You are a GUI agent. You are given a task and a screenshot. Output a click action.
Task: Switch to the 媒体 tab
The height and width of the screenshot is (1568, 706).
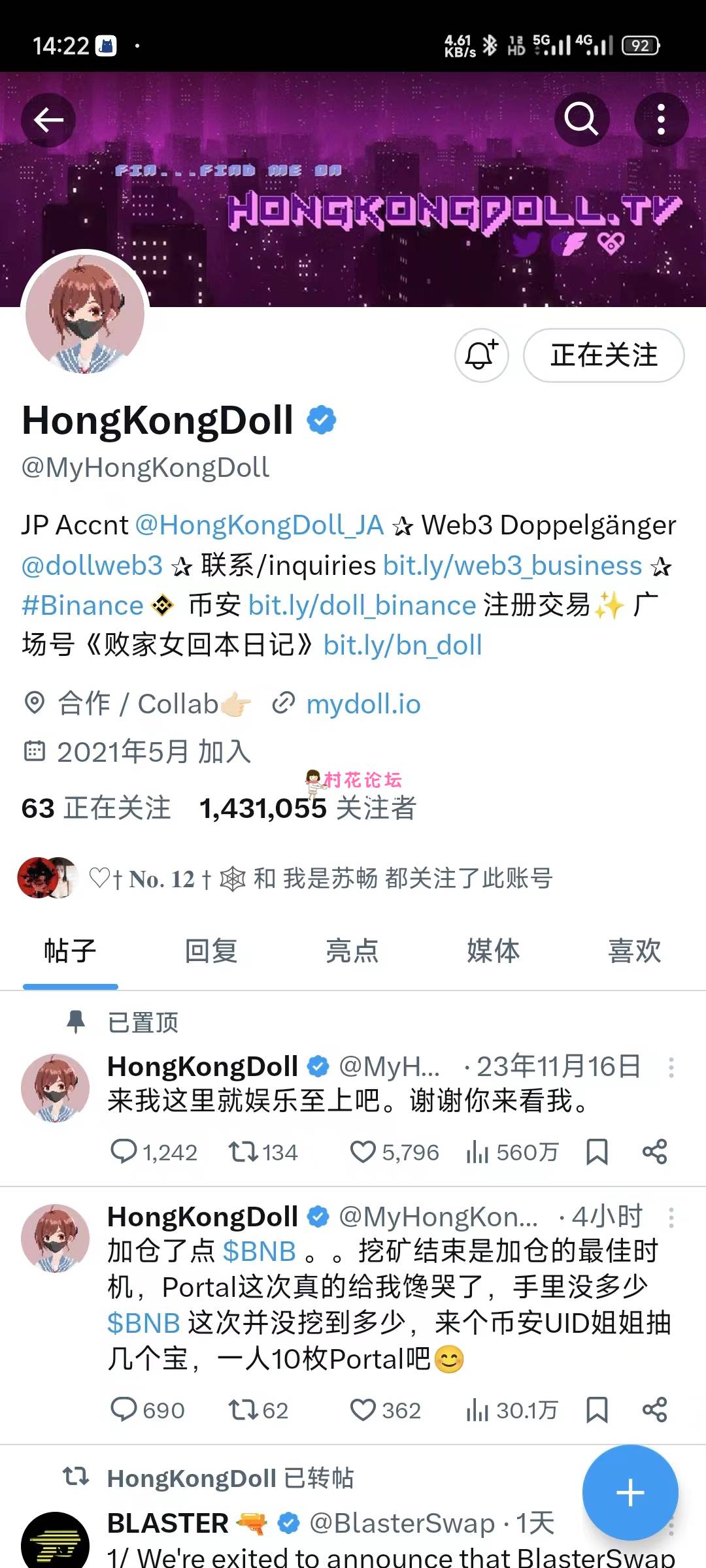493,951
